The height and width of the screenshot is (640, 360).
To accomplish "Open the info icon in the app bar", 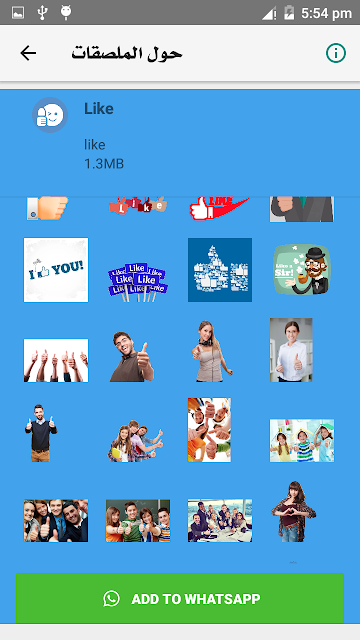I will click(x=336, y=53).
